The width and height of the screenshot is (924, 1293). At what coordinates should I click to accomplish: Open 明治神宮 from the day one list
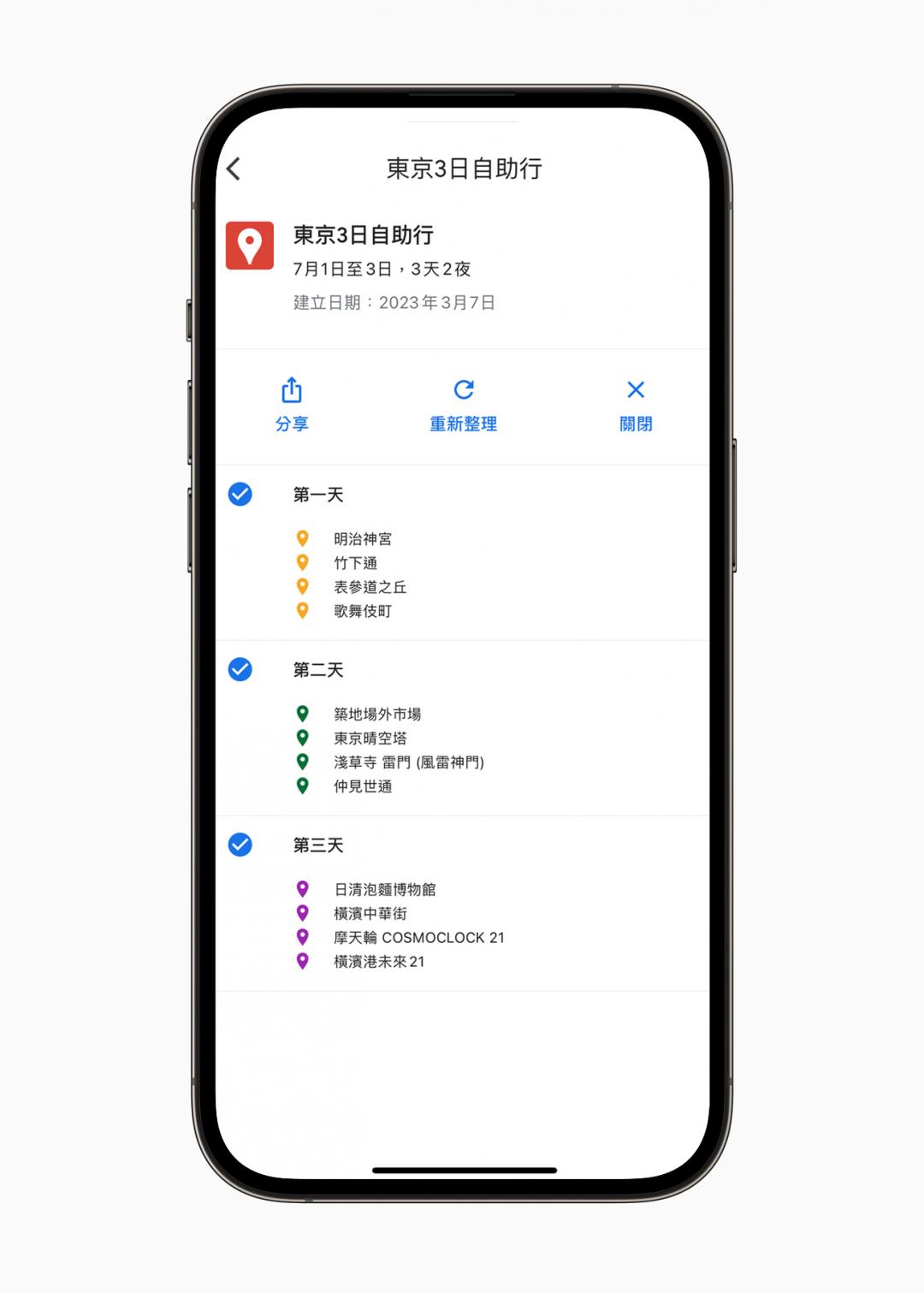point(362,539)
